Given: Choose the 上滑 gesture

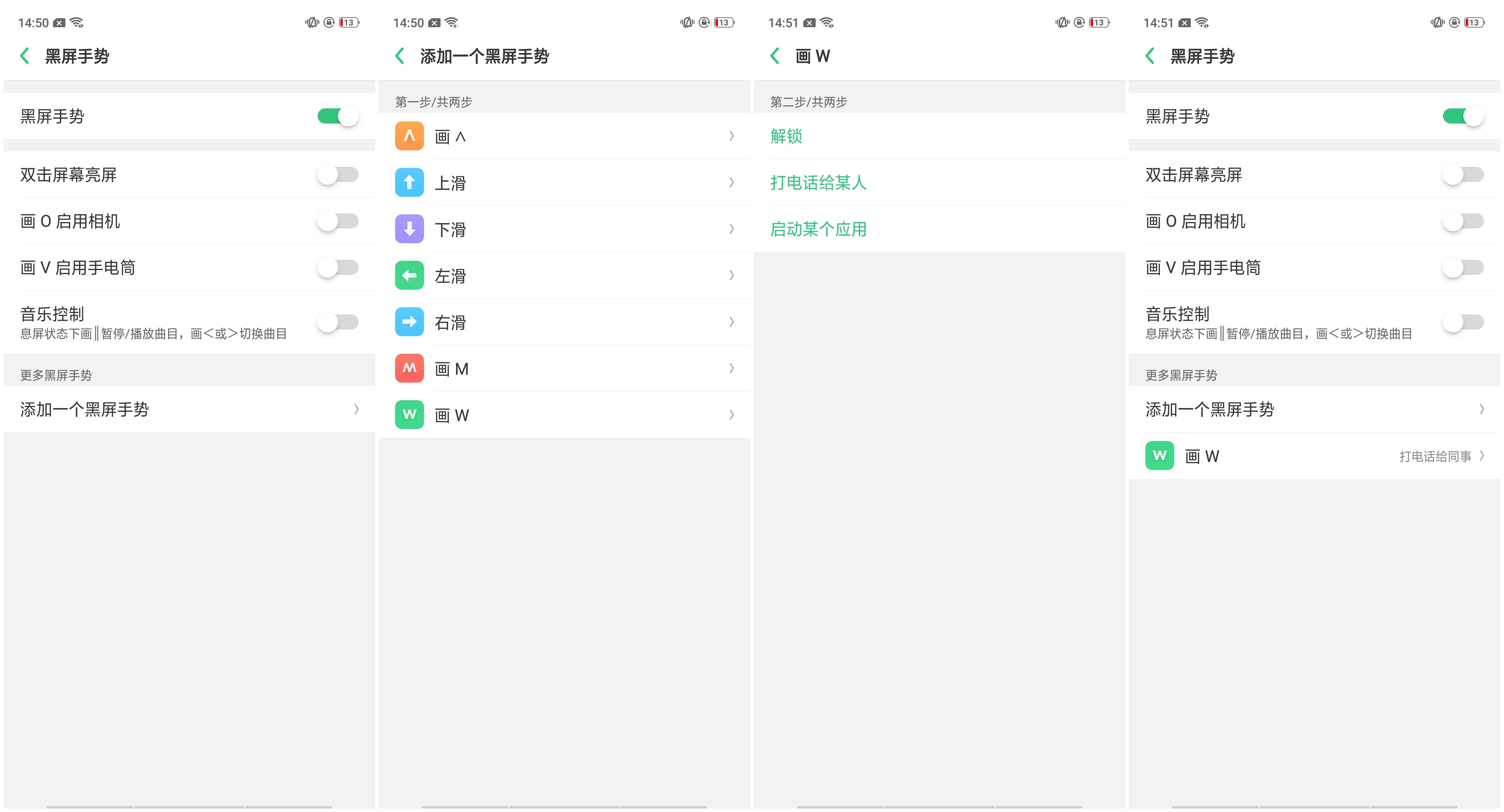Looking at the screenshot, I should [563, 183].
